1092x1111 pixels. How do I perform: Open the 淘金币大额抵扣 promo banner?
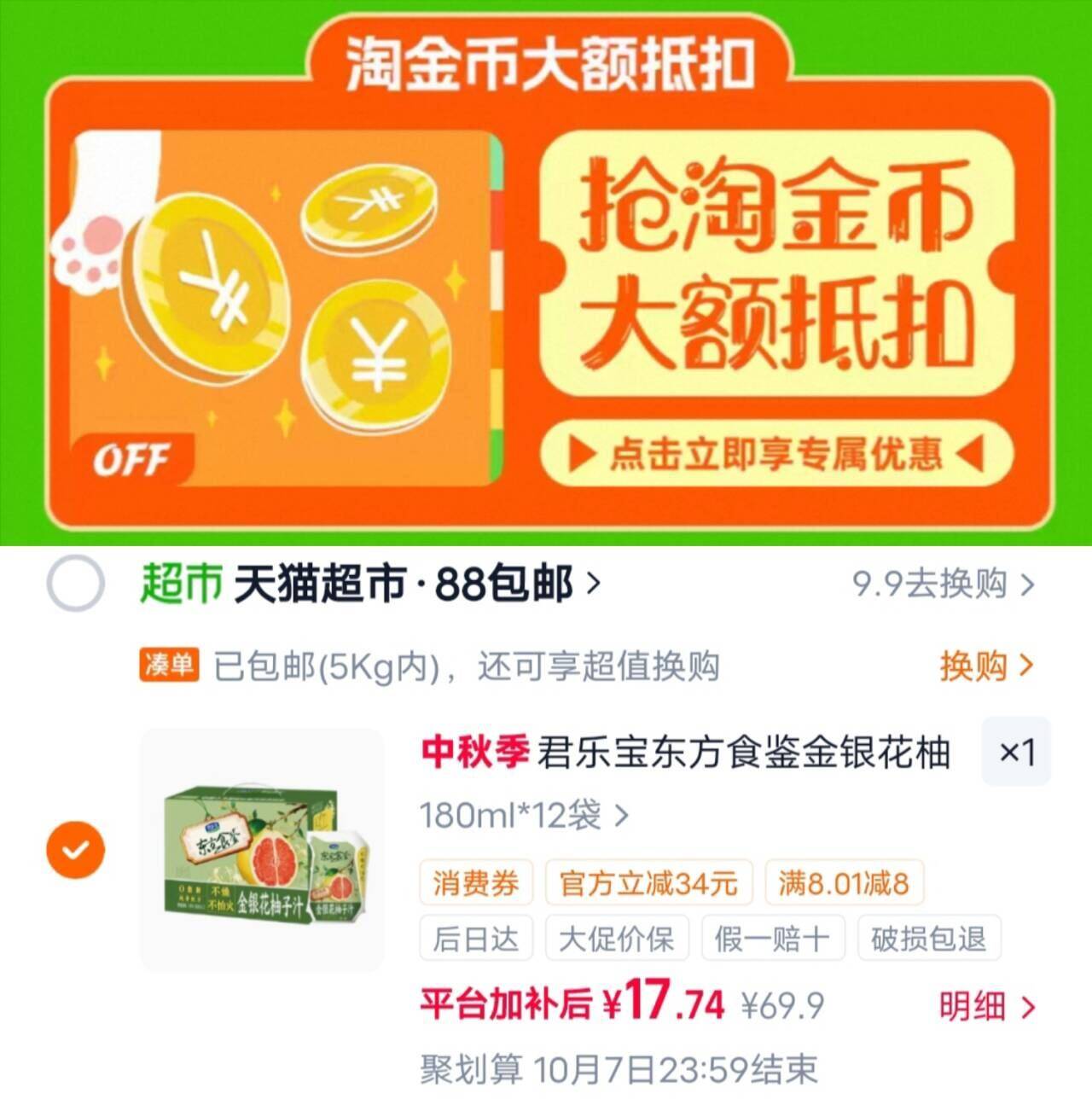tap(546, 271)
